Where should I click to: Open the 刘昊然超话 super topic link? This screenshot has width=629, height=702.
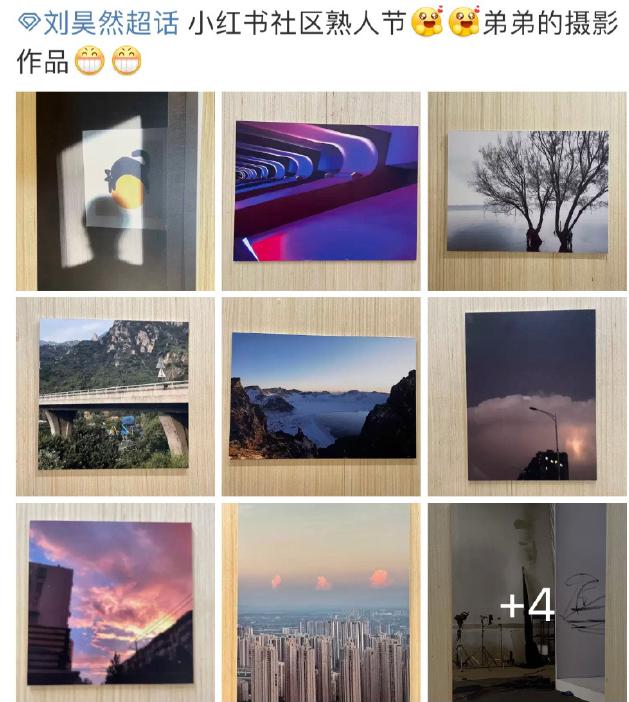click(98, 24)
